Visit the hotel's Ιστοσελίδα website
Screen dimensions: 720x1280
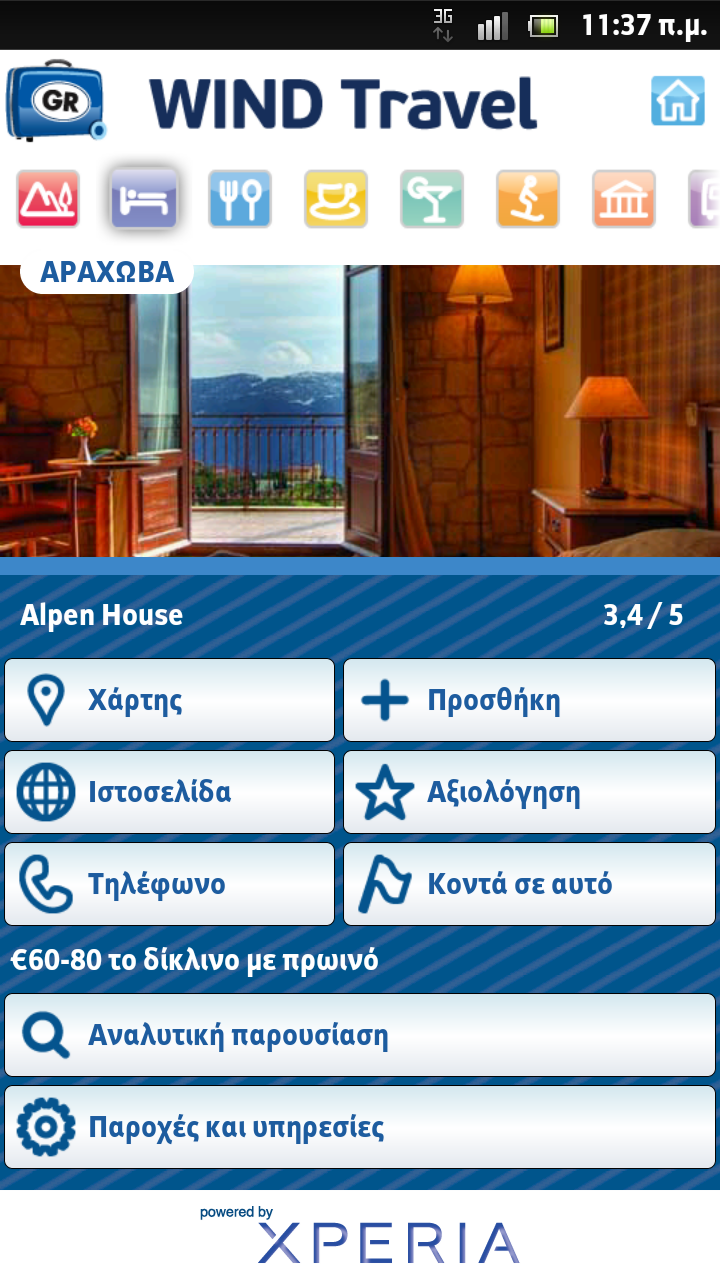169,792
